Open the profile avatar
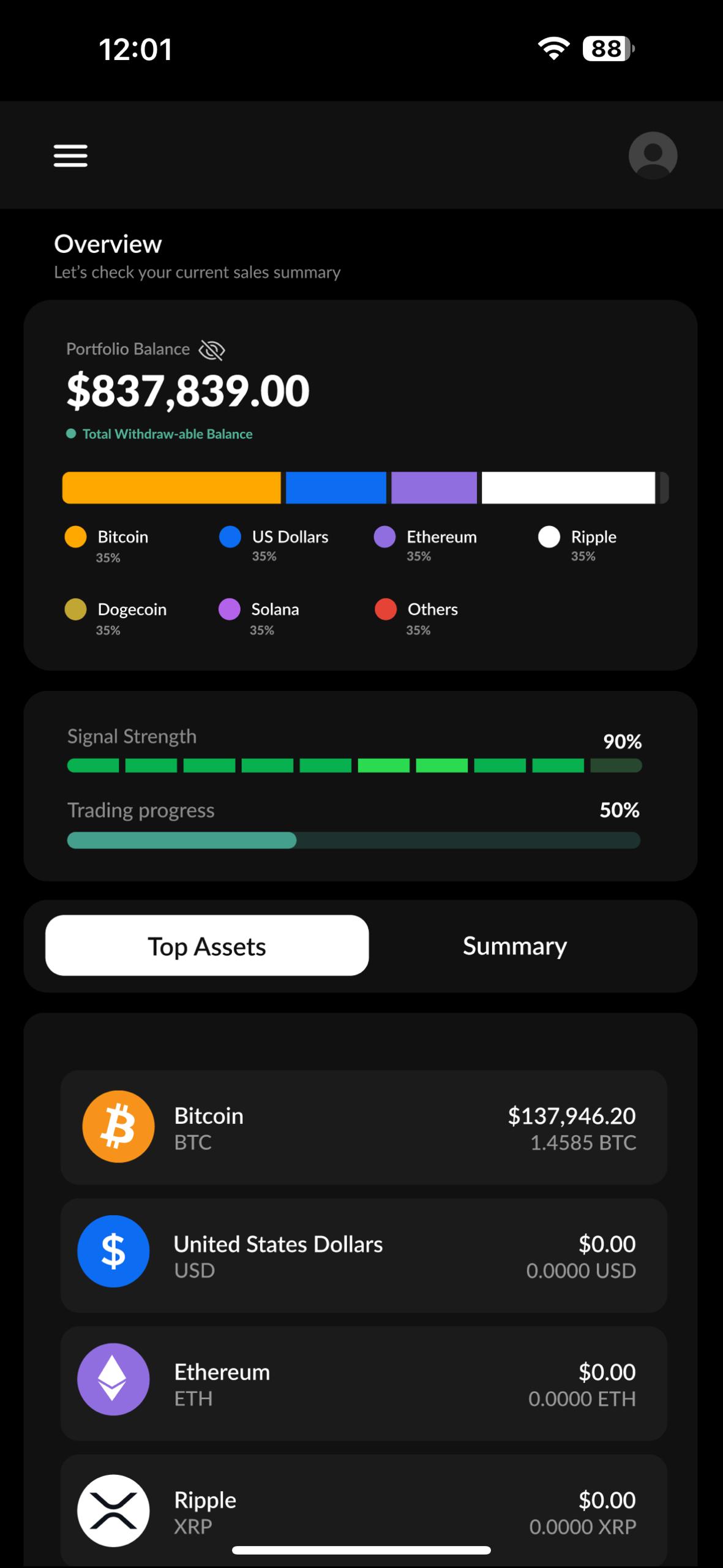The image size is (723, 1568). click(x=653, y=156)
